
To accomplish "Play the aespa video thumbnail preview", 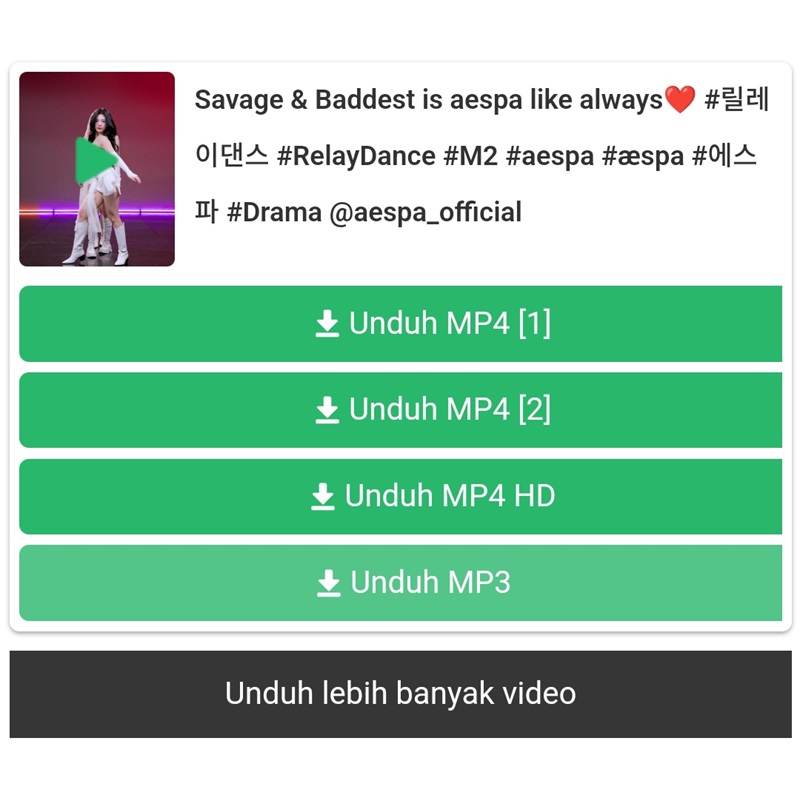I will [x=96, y=167].
